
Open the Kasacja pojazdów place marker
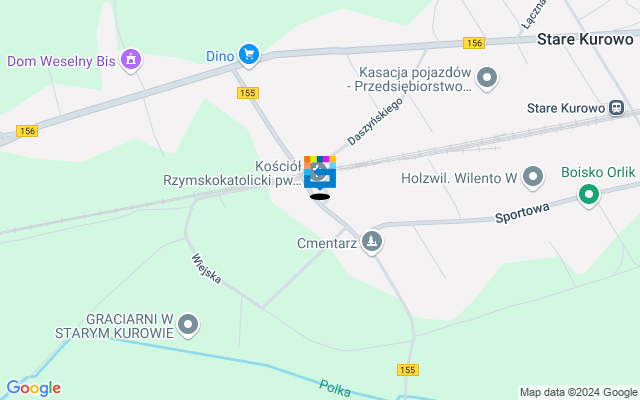point(487,77)
